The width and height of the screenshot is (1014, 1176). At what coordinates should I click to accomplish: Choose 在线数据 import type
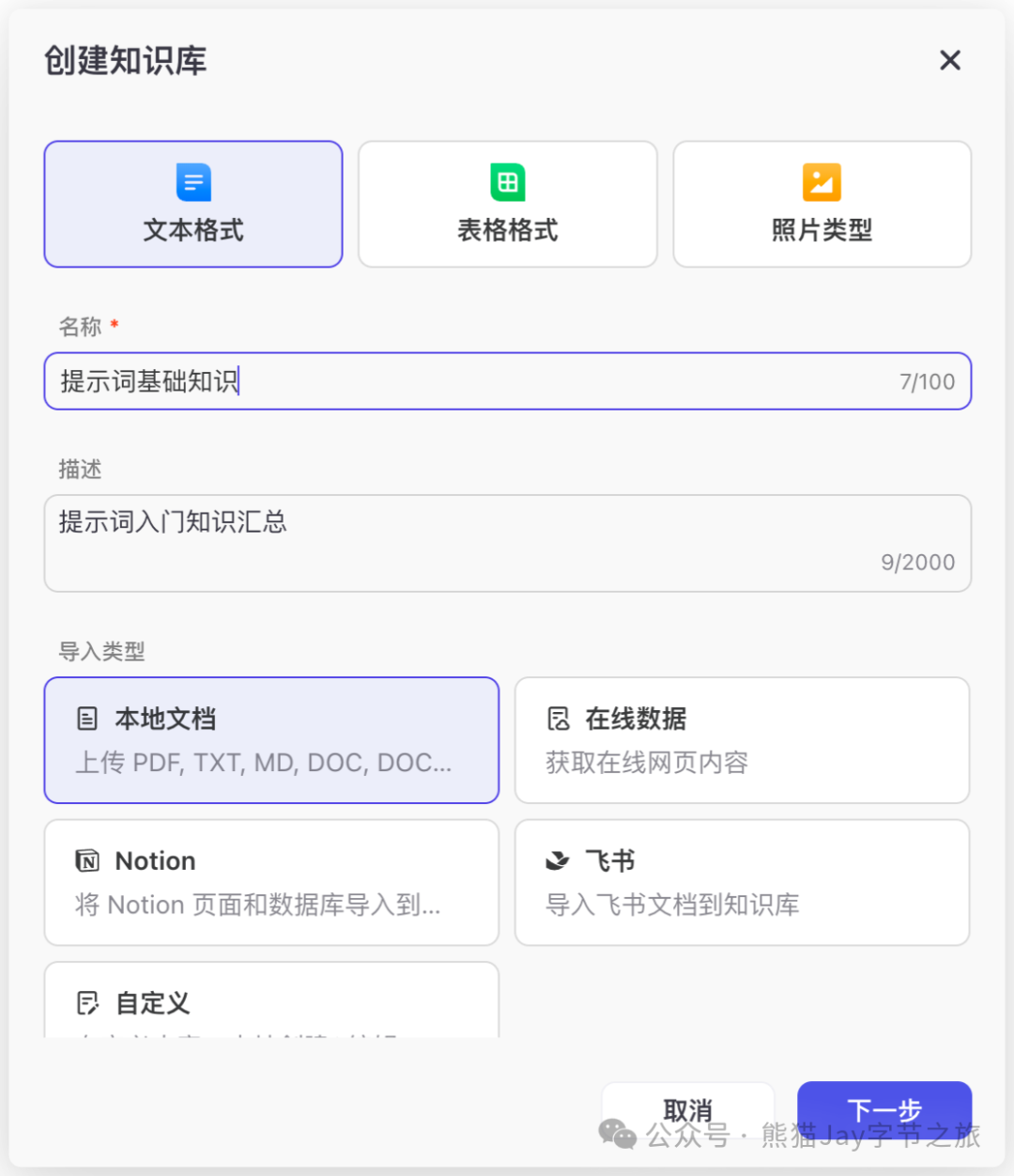[742, 740]
